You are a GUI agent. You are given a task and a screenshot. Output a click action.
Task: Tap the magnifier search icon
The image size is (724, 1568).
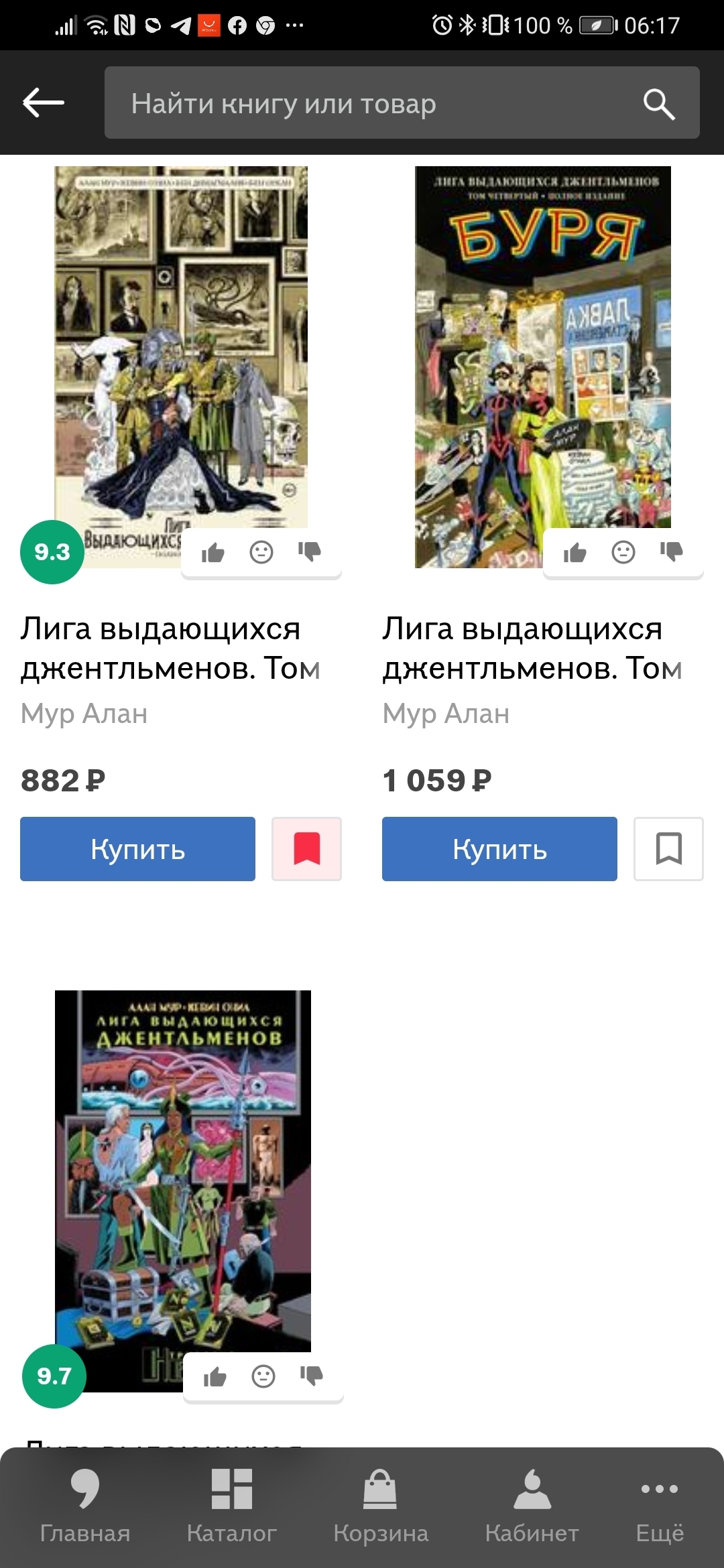pos(658,104)
